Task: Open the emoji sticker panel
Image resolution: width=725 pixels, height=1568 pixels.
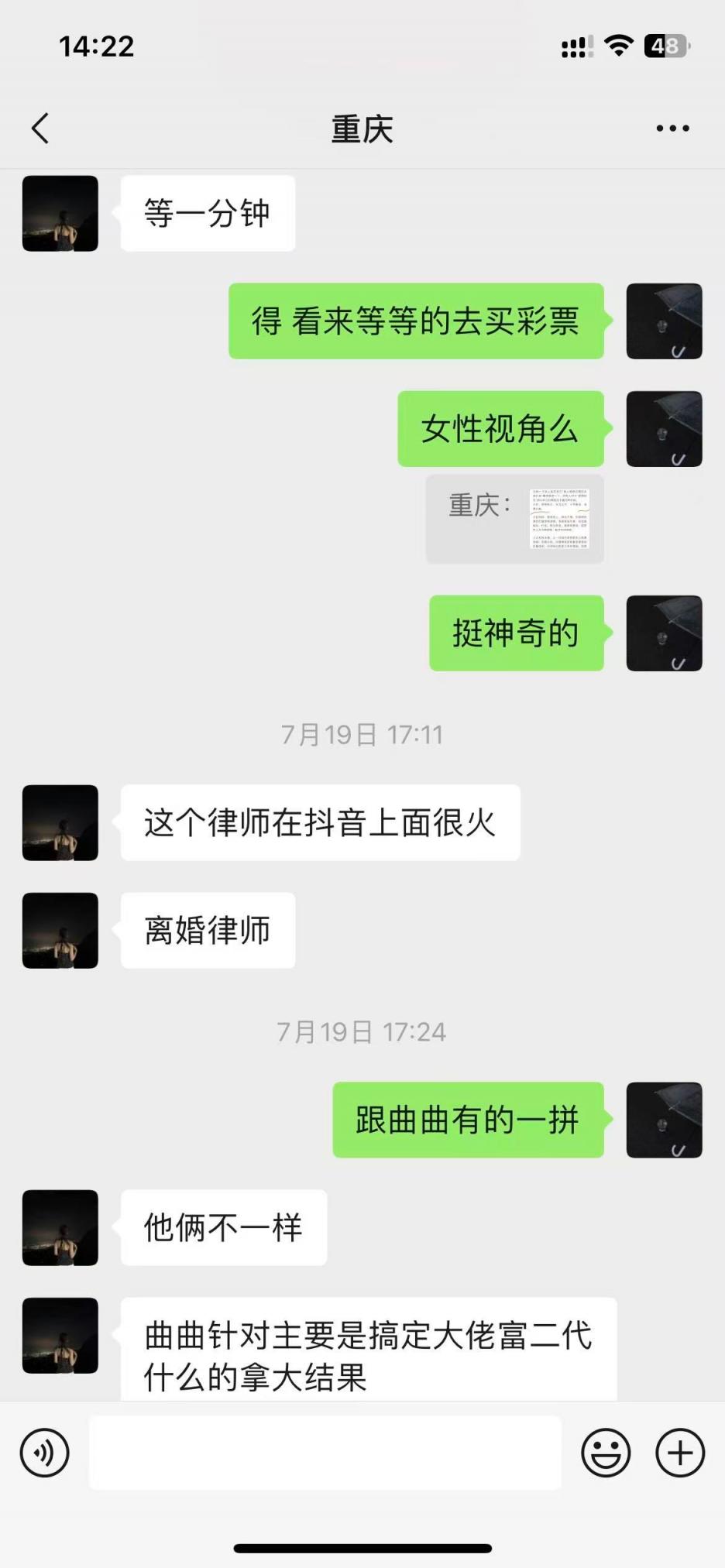Action: 606,1453
